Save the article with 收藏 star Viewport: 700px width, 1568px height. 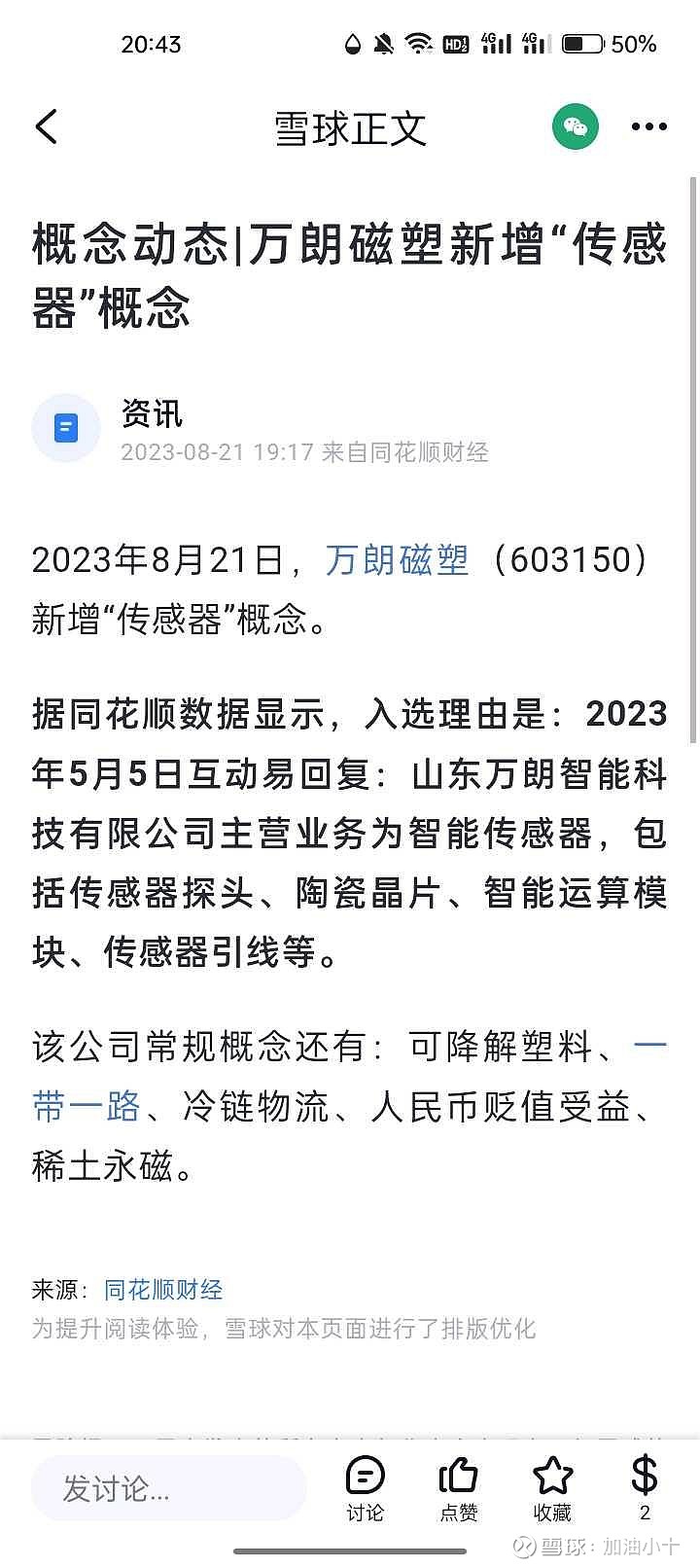tap(552, 1489)
